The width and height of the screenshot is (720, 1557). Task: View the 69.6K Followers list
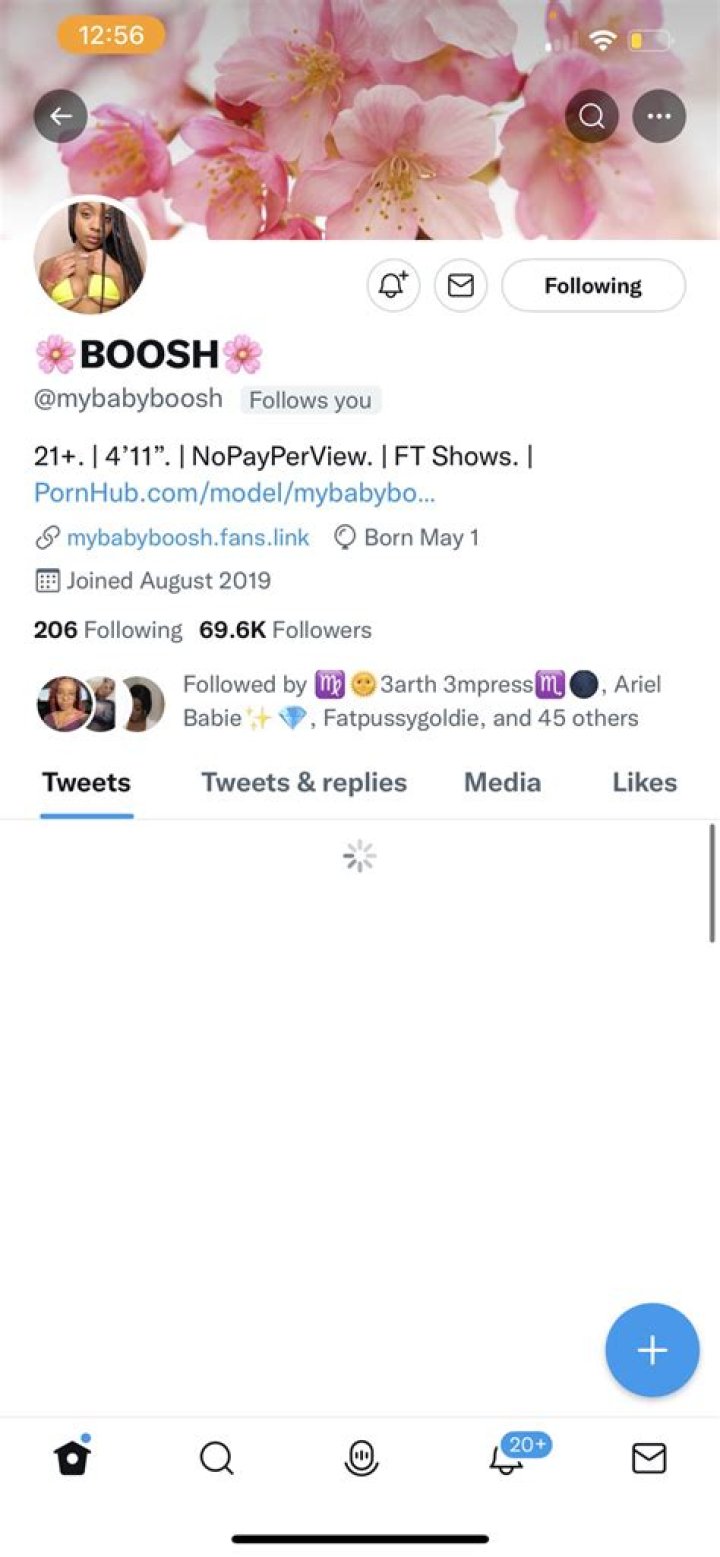click(285, 630)
